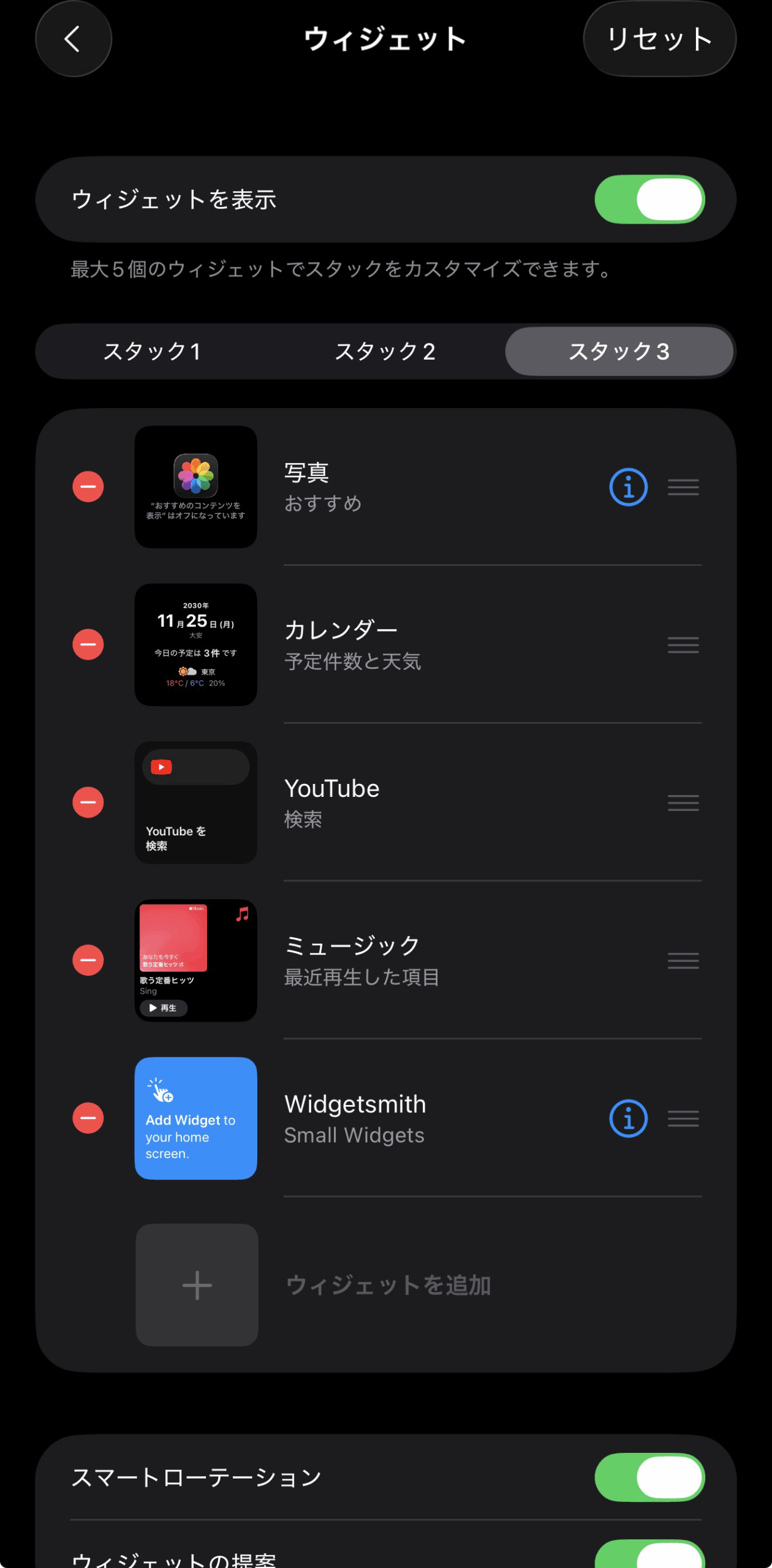Tap the リセット button
This screenshot has height=1568, width=772.
(659, 39)
